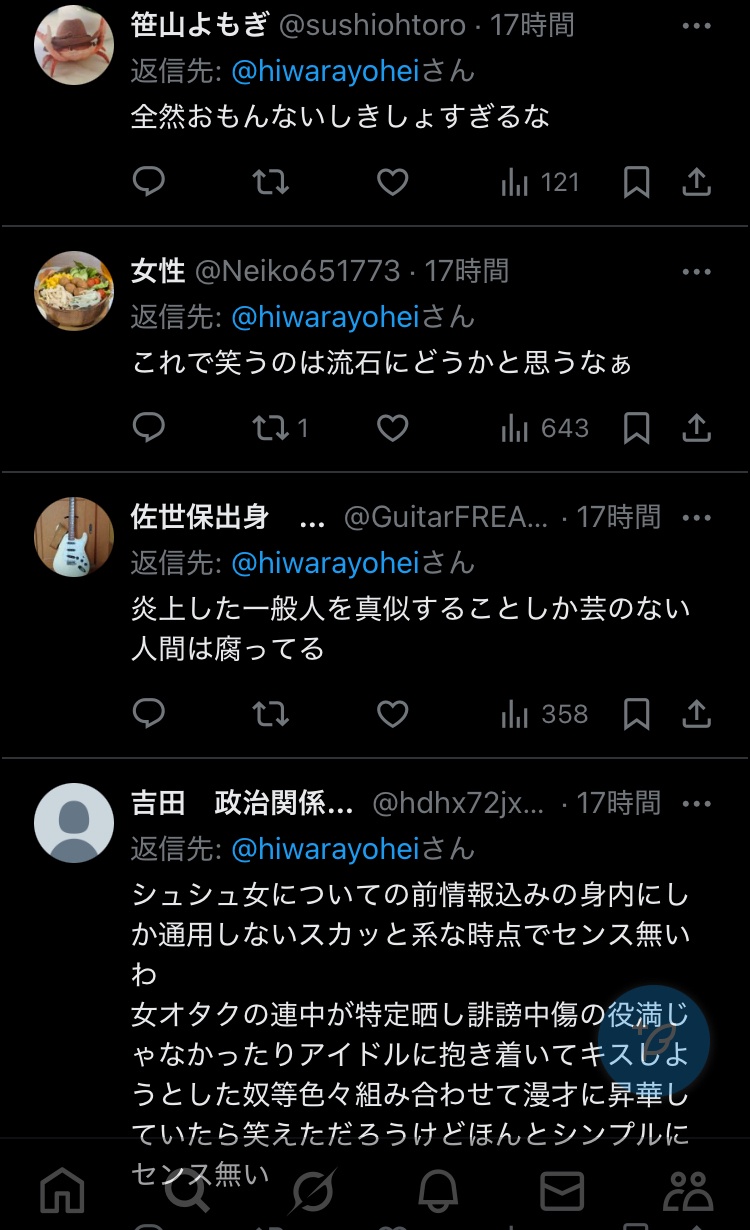Image resolution: width=750 pixels, height=1230 pixels.
Task: Open the notifications bell tab
Action: tap(437, 1190)
